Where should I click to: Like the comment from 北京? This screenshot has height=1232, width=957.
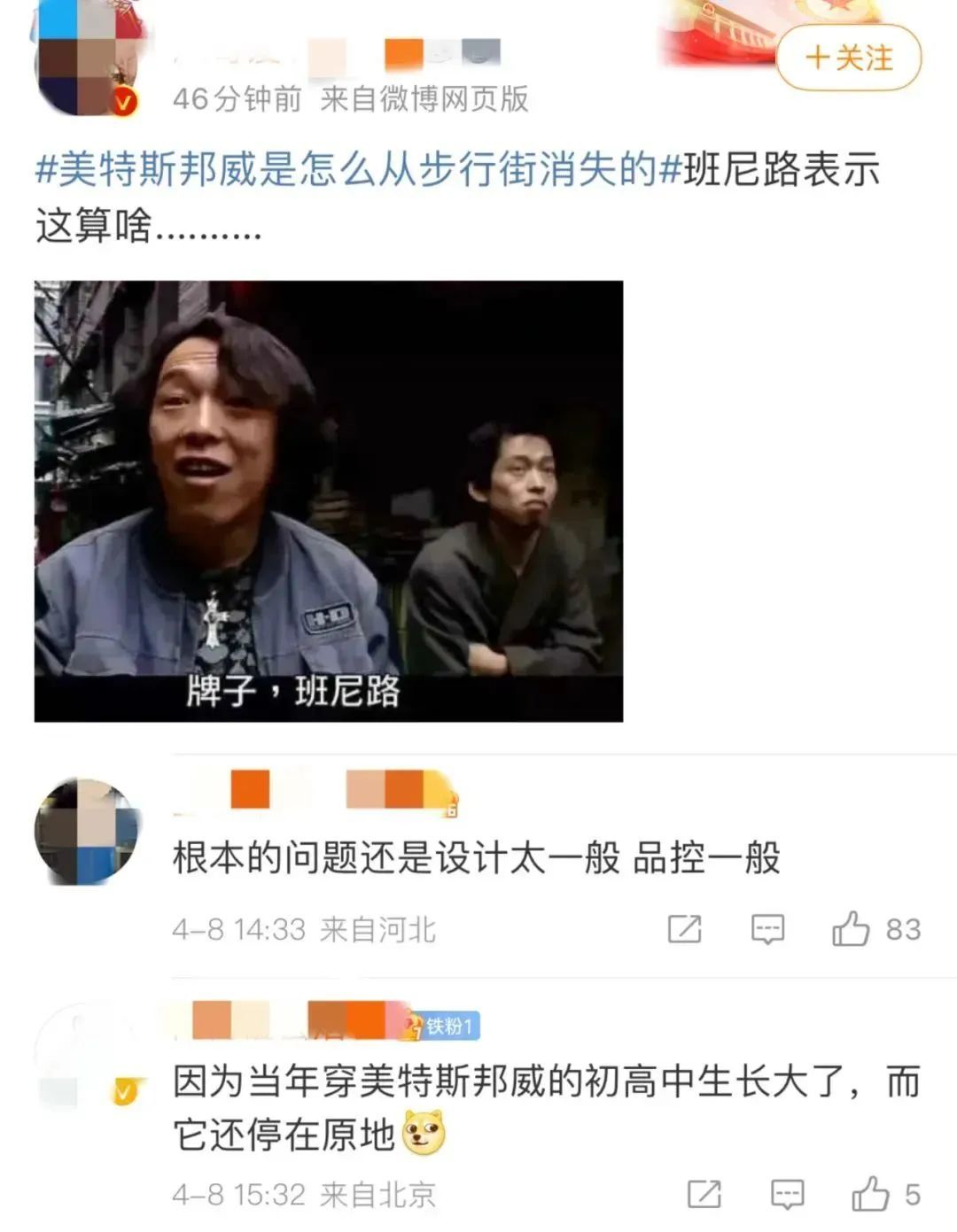[x=870, y=1194]
